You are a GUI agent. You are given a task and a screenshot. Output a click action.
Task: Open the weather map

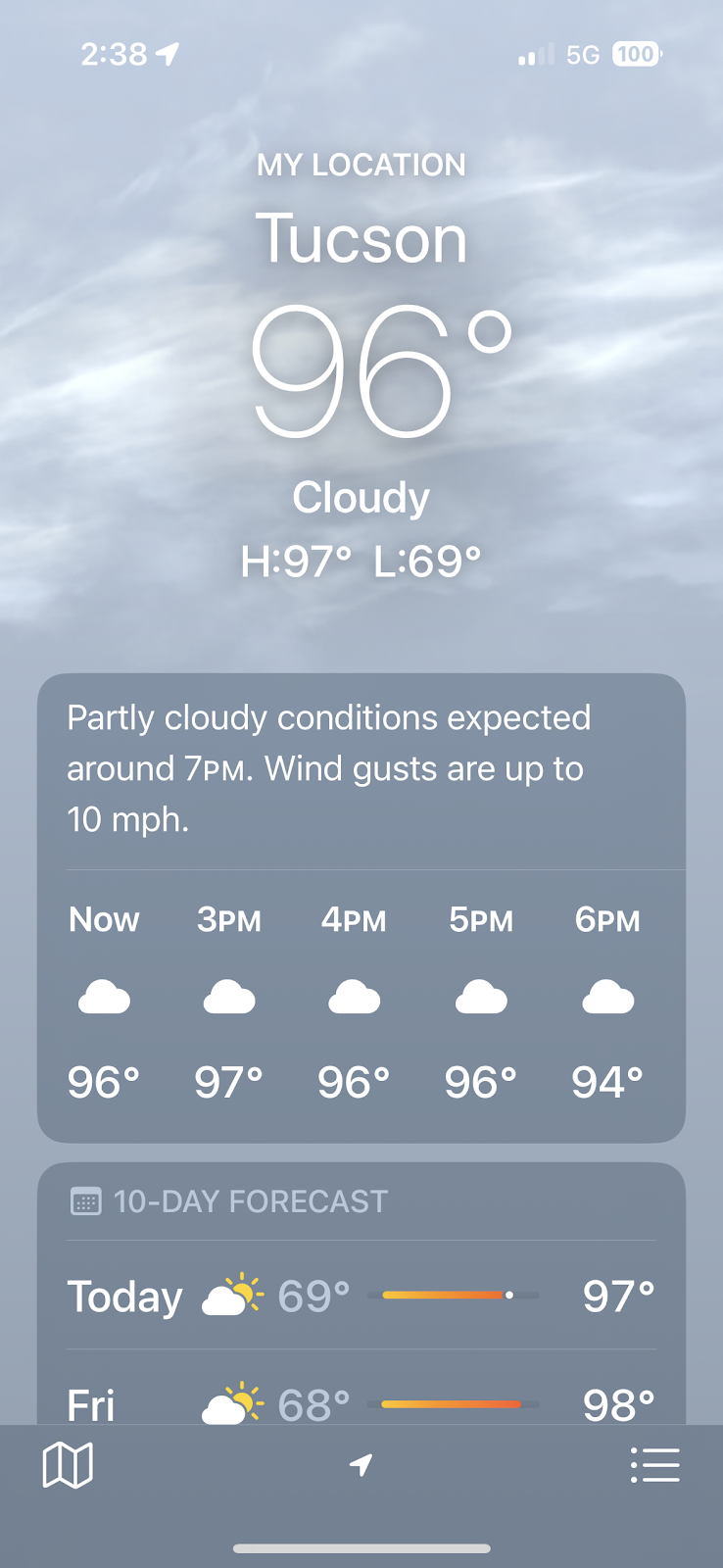[68, 1465]
